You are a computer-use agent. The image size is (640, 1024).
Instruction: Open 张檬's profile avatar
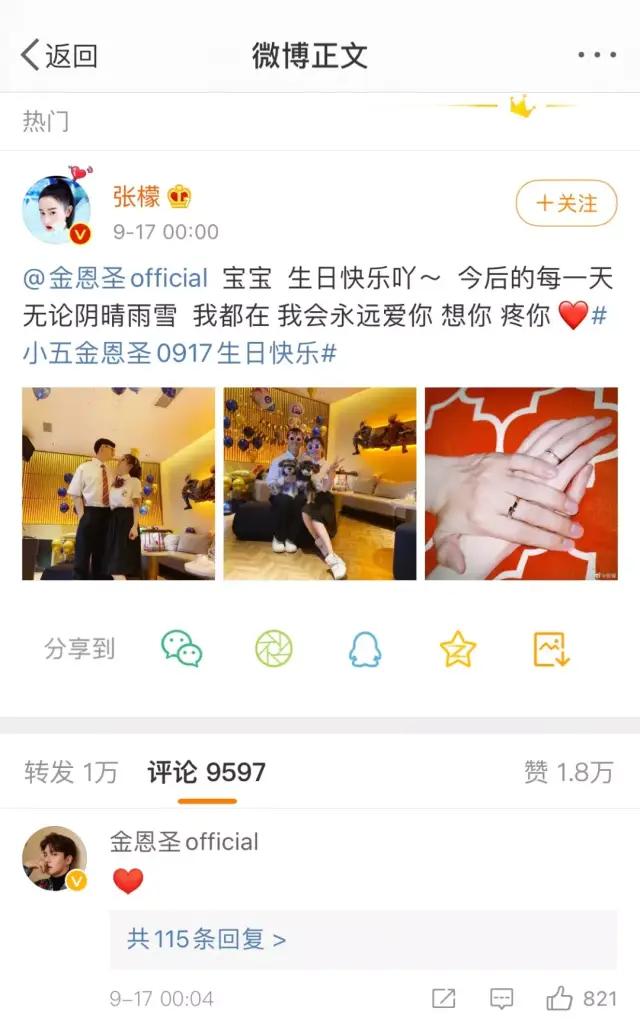coord(57,210)
